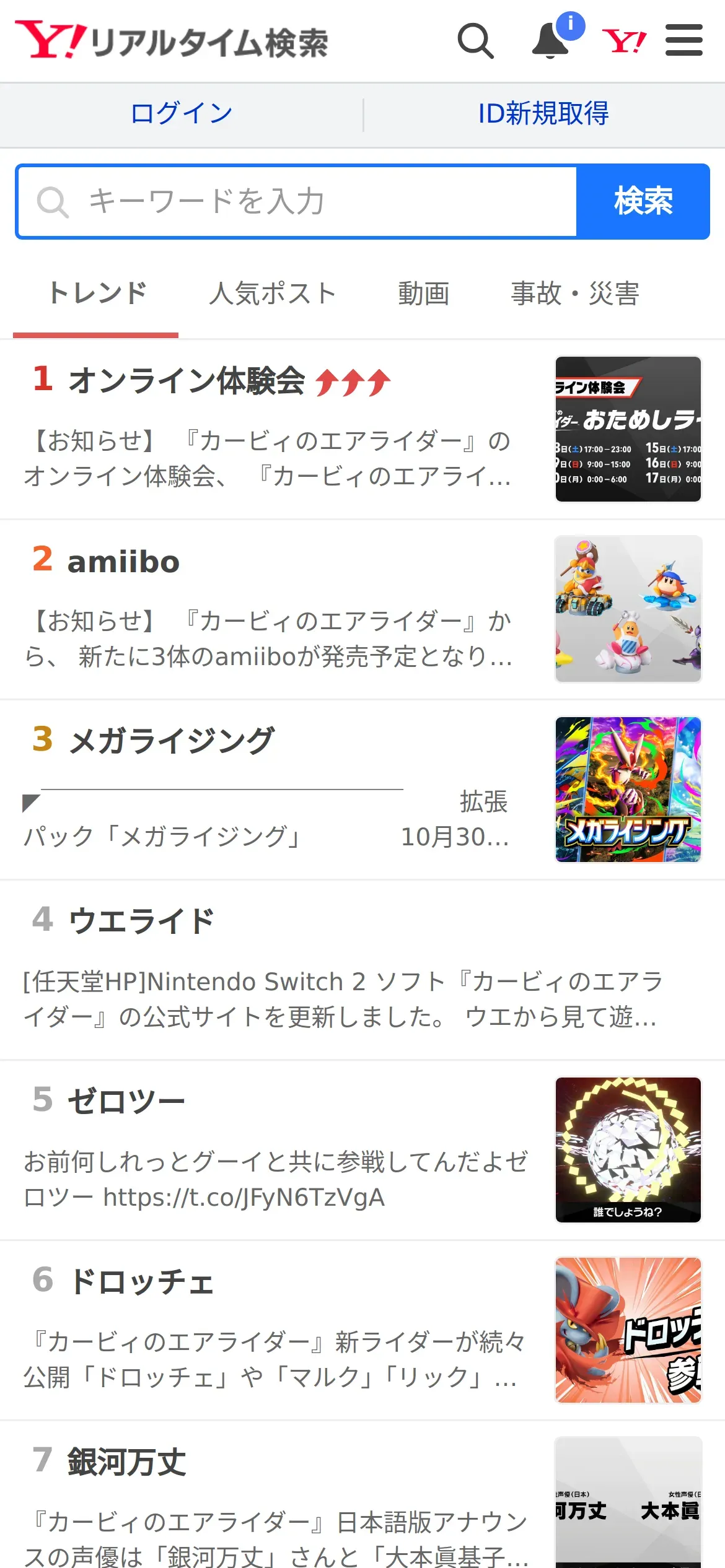725x1568 pixels.
Task: Open trend 2 amiibo
Action: [124, 561]
